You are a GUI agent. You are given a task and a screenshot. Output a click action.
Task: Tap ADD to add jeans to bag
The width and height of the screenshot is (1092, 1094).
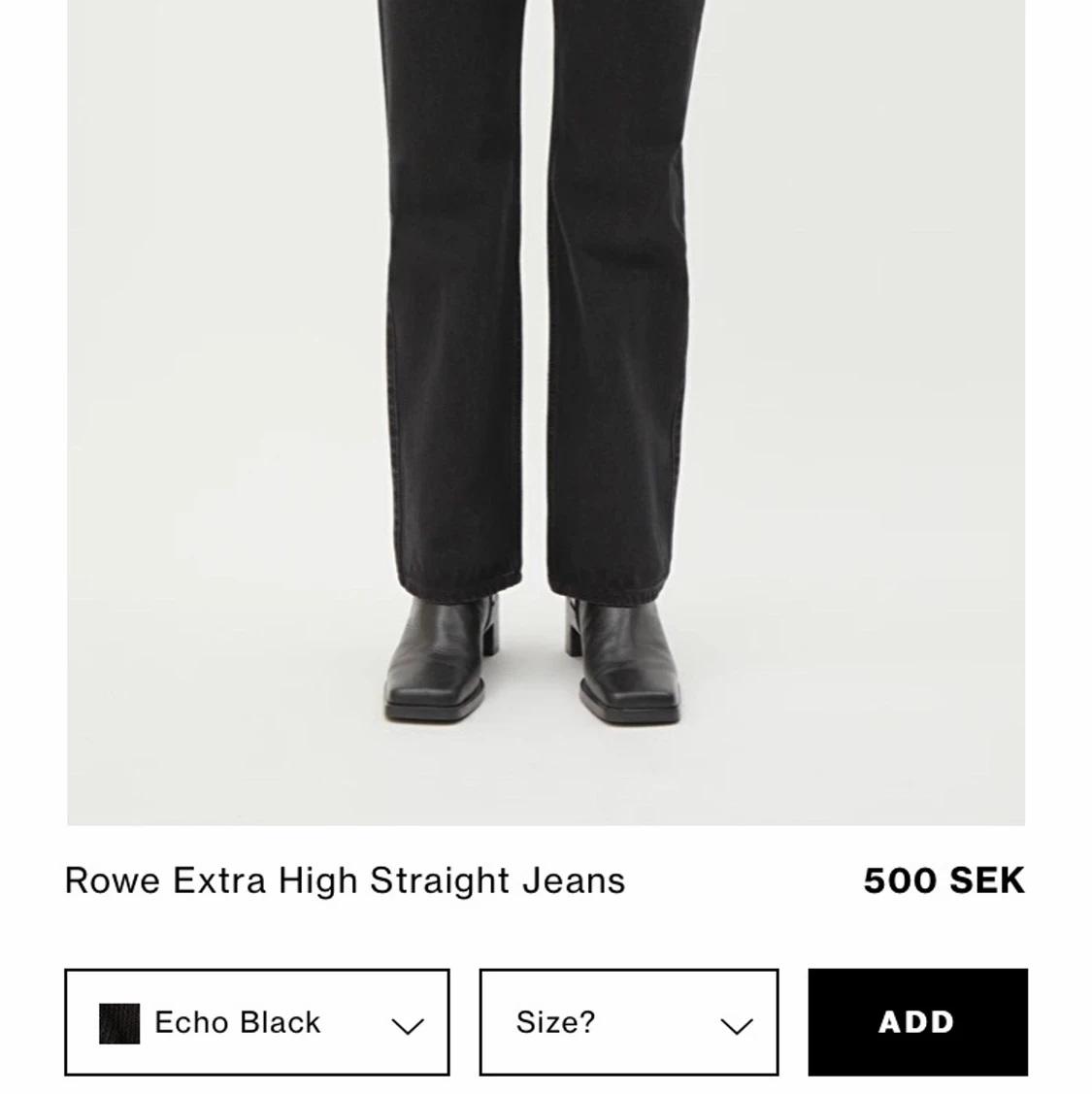click(x=916, y=1022)
